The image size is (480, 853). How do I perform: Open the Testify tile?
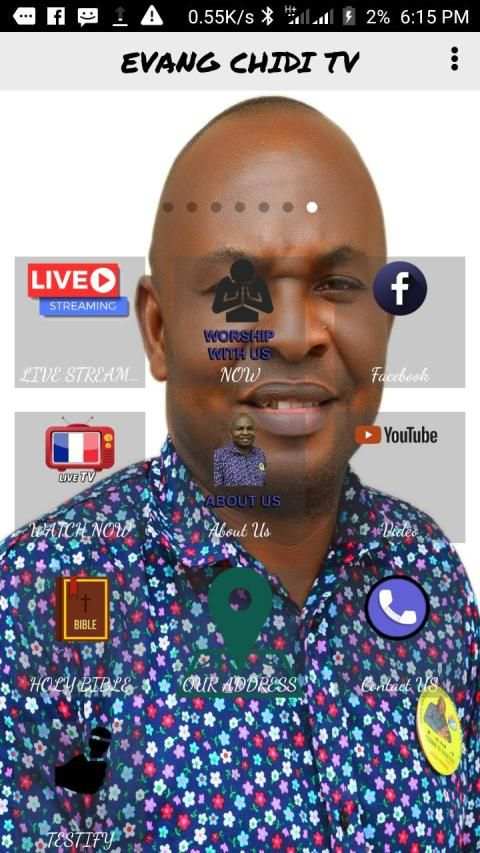80,788
